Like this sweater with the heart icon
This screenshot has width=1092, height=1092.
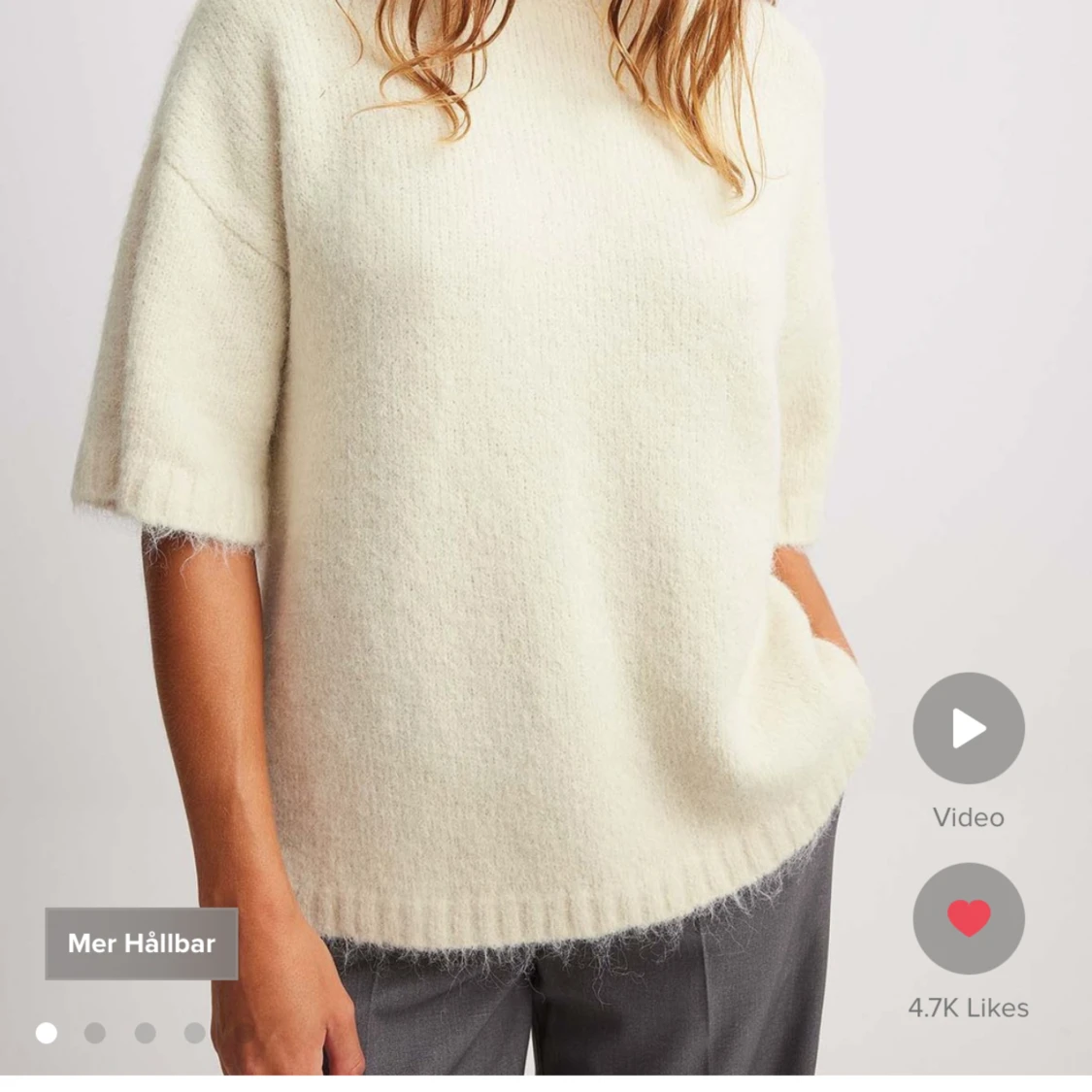point(968,918)
